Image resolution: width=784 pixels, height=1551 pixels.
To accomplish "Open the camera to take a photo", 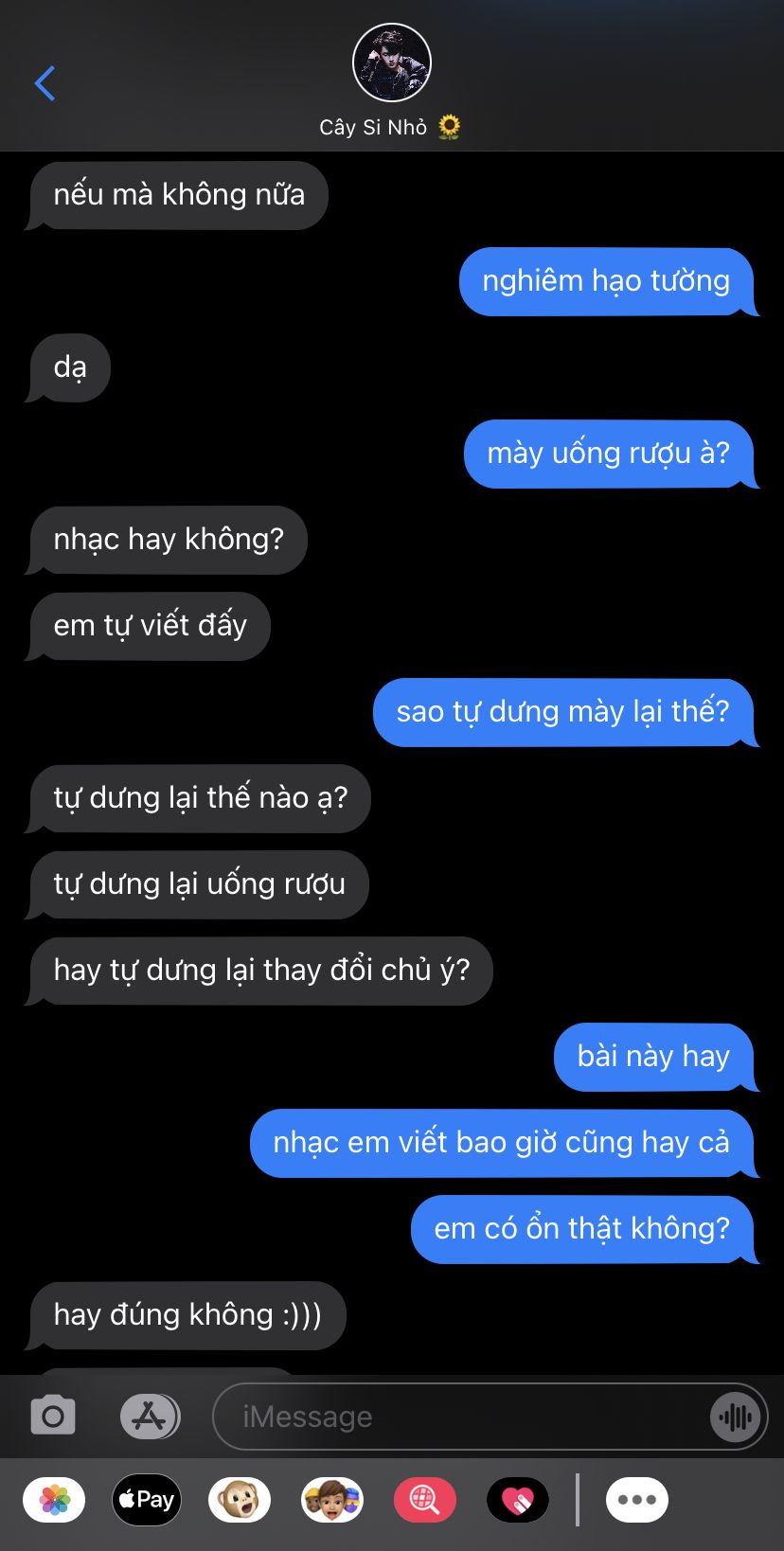I will pos(53,1417).
